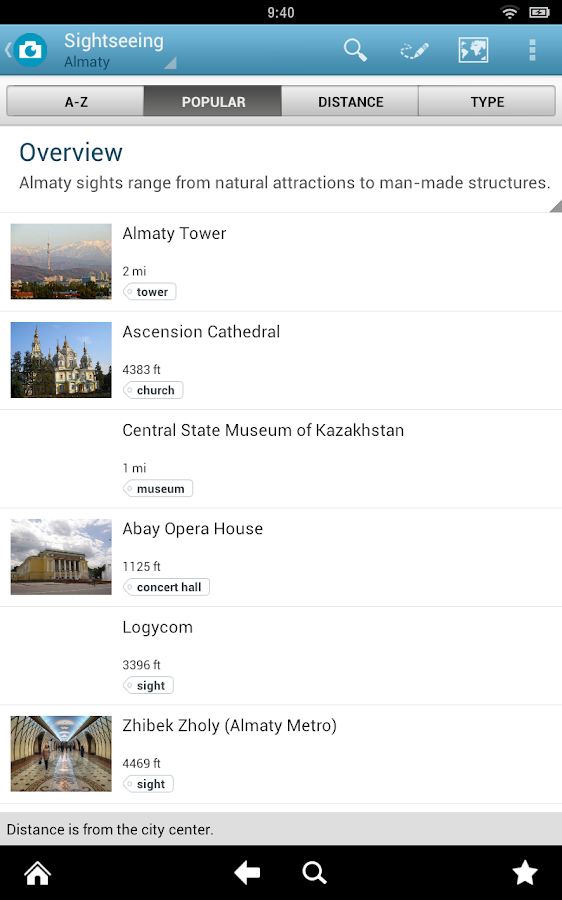Open the overflow menu
The height and width of the screenshot is (900, 562).
[532, 50]
